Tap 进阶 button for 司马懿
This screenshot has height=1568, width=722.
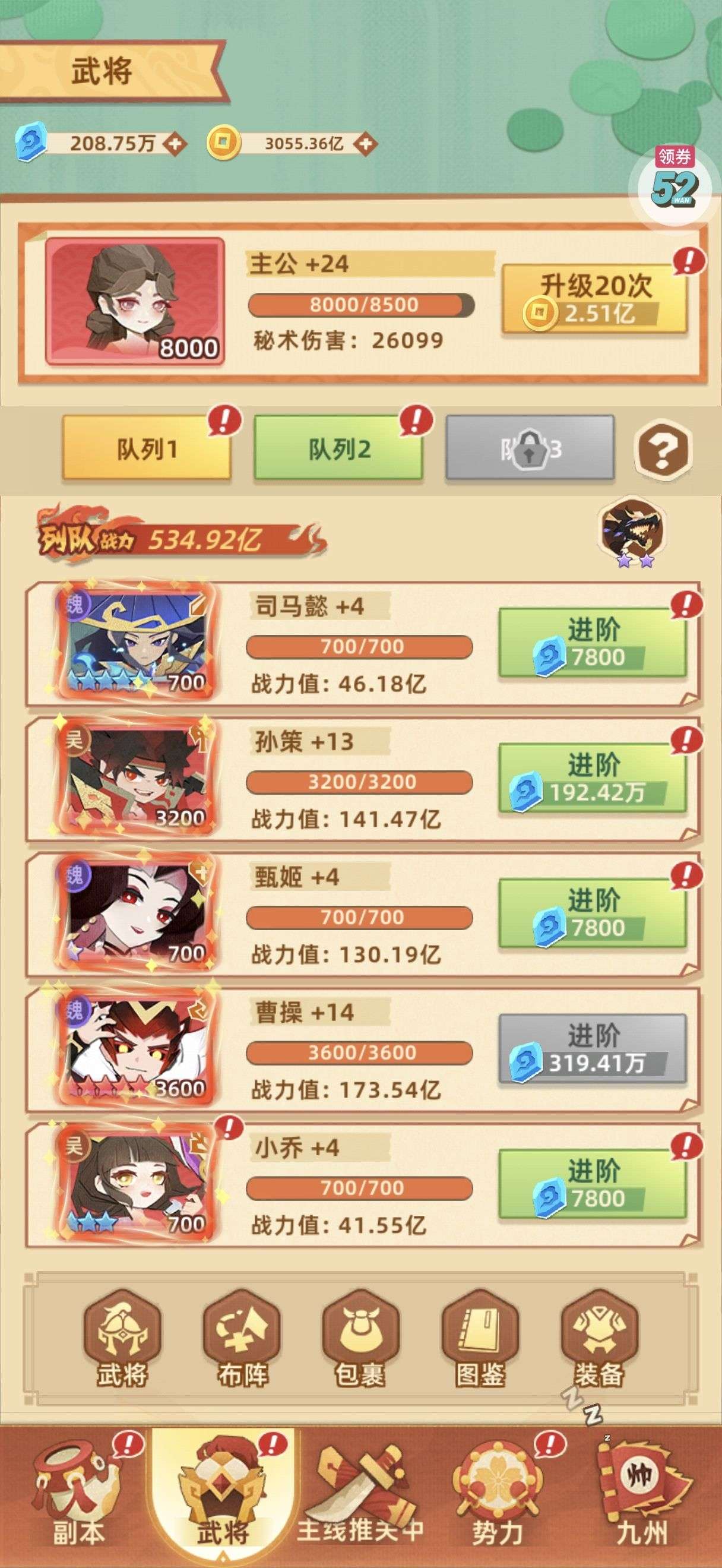(592, 643)
